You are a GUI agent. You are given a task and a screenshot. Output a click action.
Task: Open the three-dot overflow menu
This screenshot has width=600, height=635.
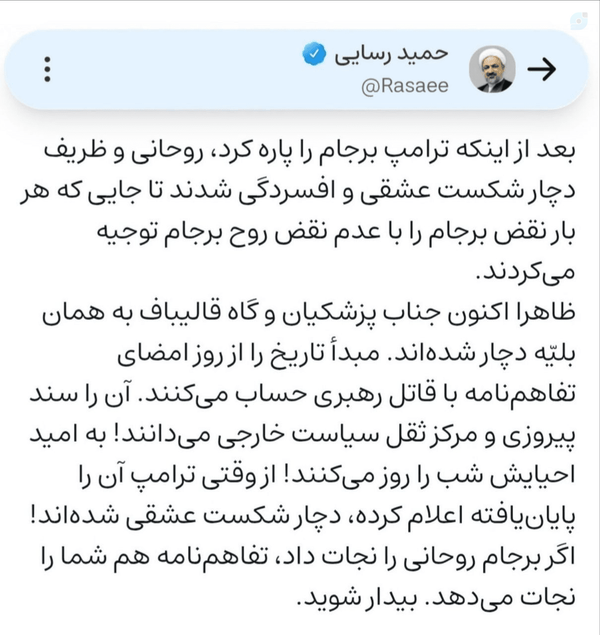click(47, 69)
